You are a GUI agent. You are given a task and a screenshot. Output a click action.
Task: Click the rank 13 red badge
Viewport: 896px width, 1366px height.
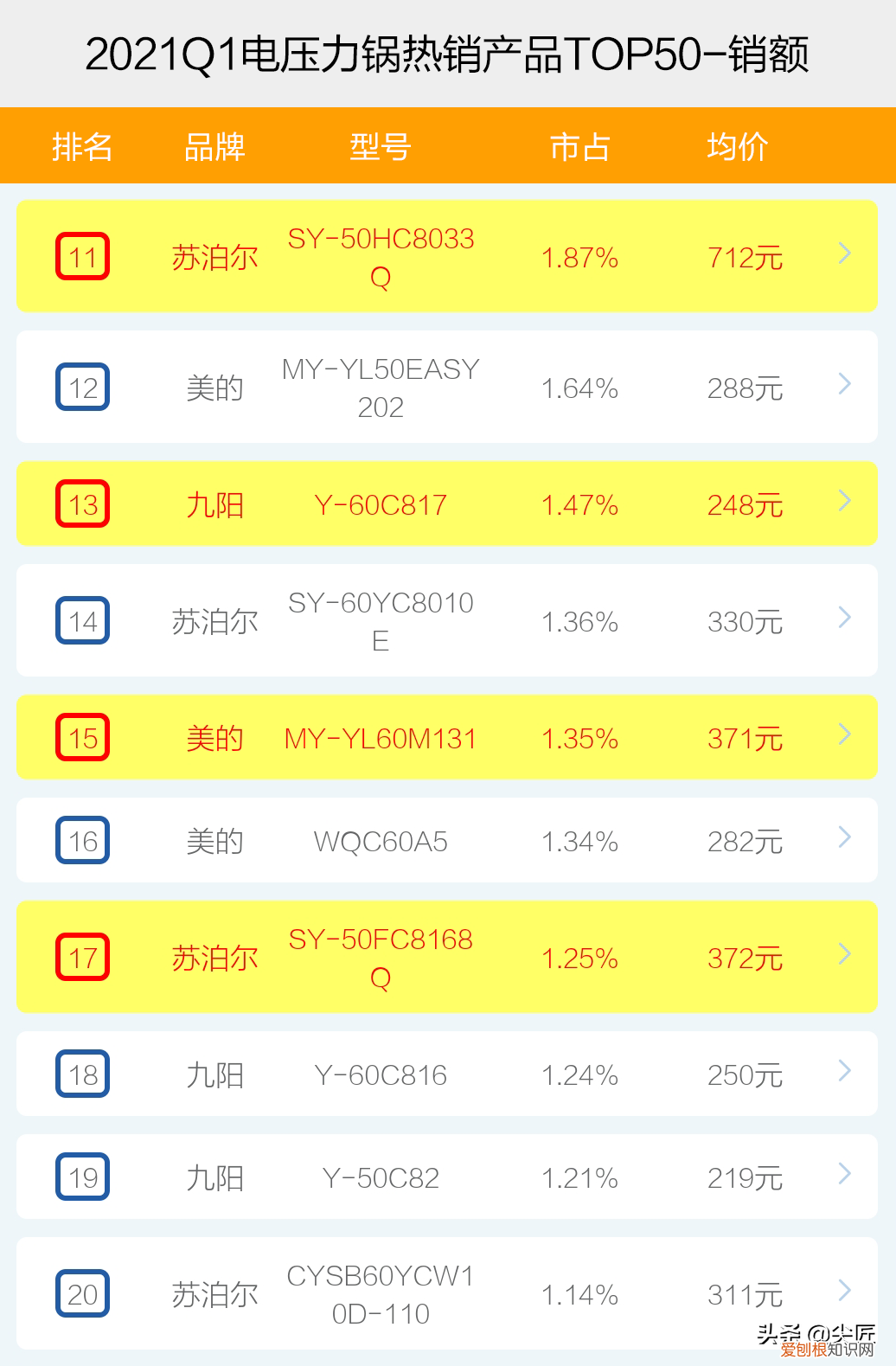[82, 503]
